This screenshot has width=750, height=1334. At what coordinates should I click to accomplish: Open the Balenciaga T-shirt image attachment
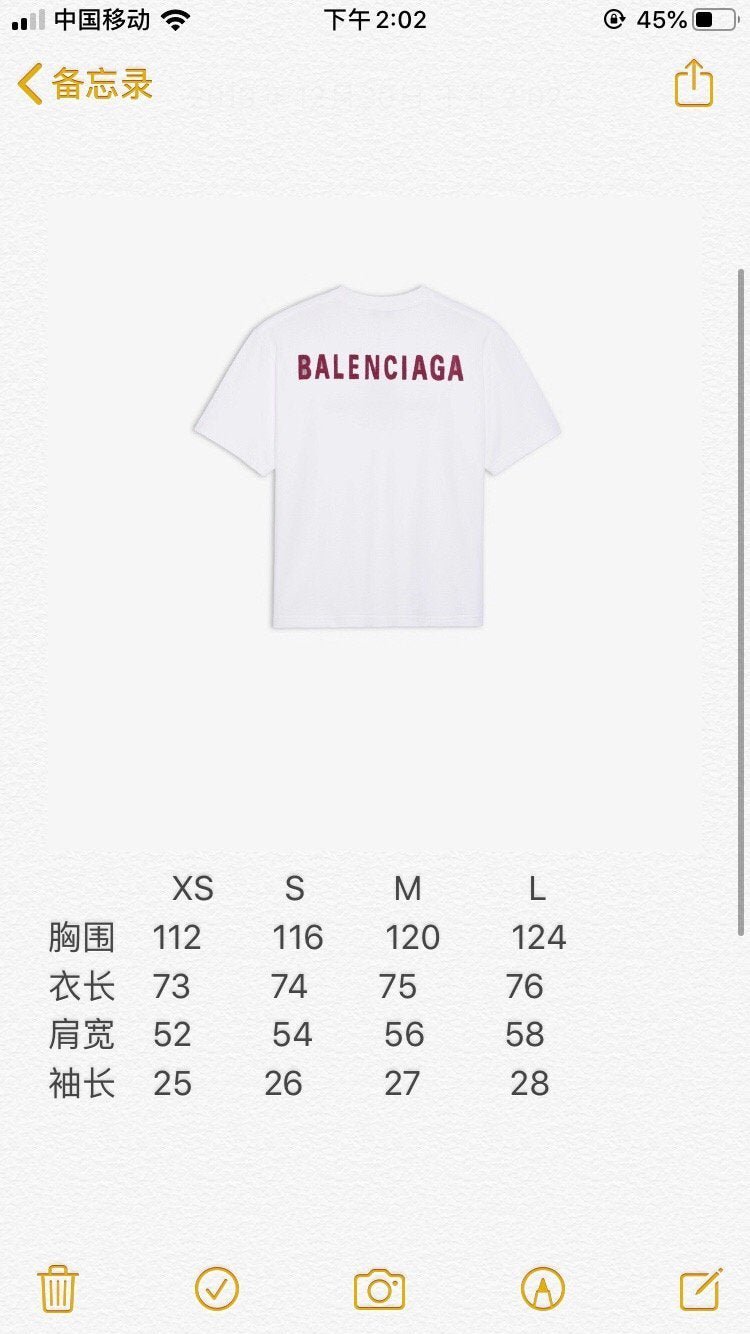[376, 523]
